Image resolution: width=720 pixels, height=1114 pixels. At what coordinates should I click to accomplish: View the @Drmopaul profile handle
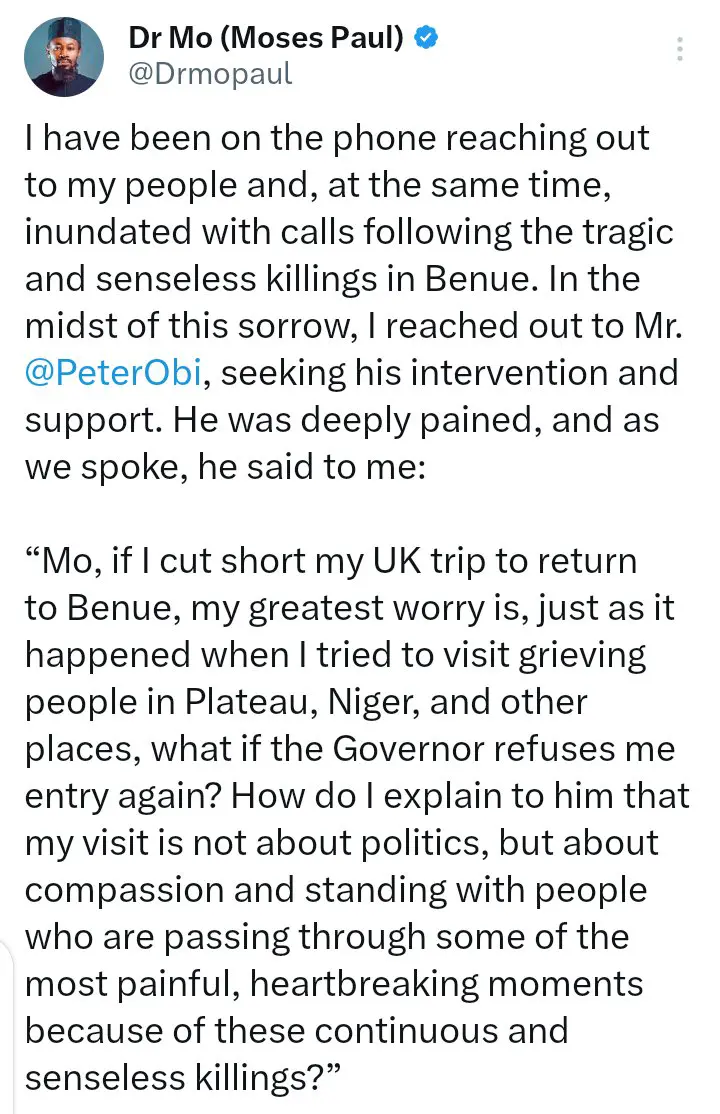[210, 74]
